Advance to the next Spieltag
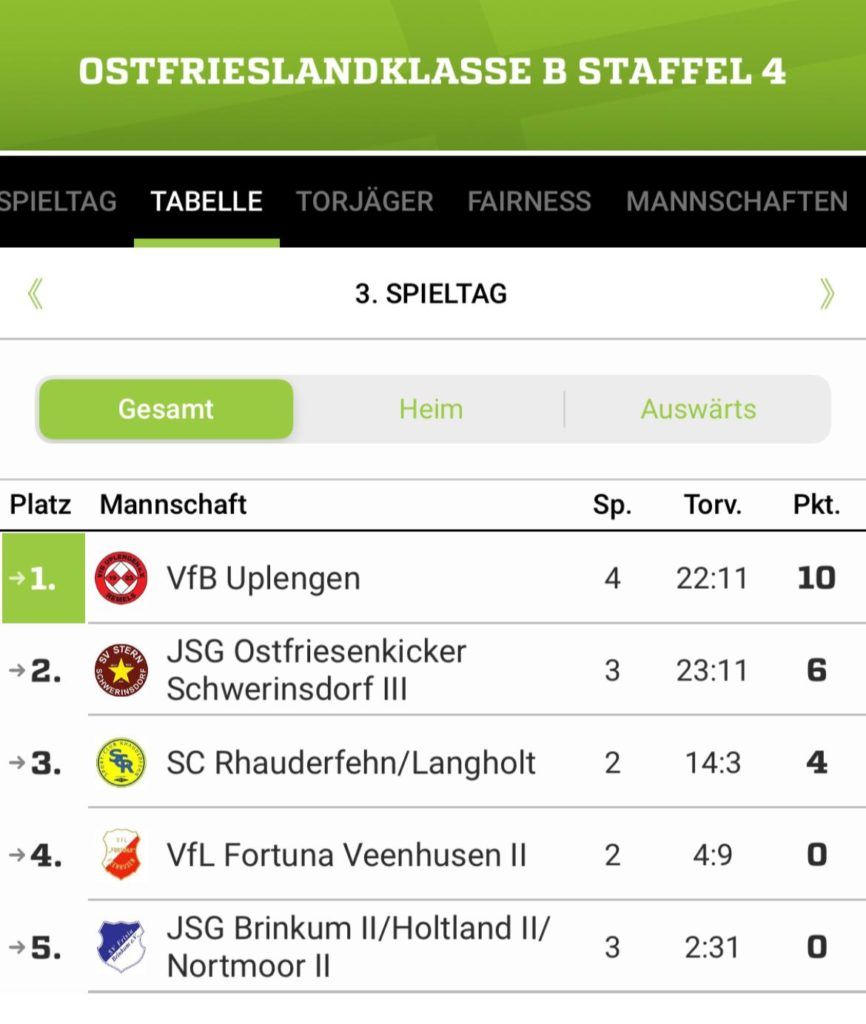 (x=827, y=294)
